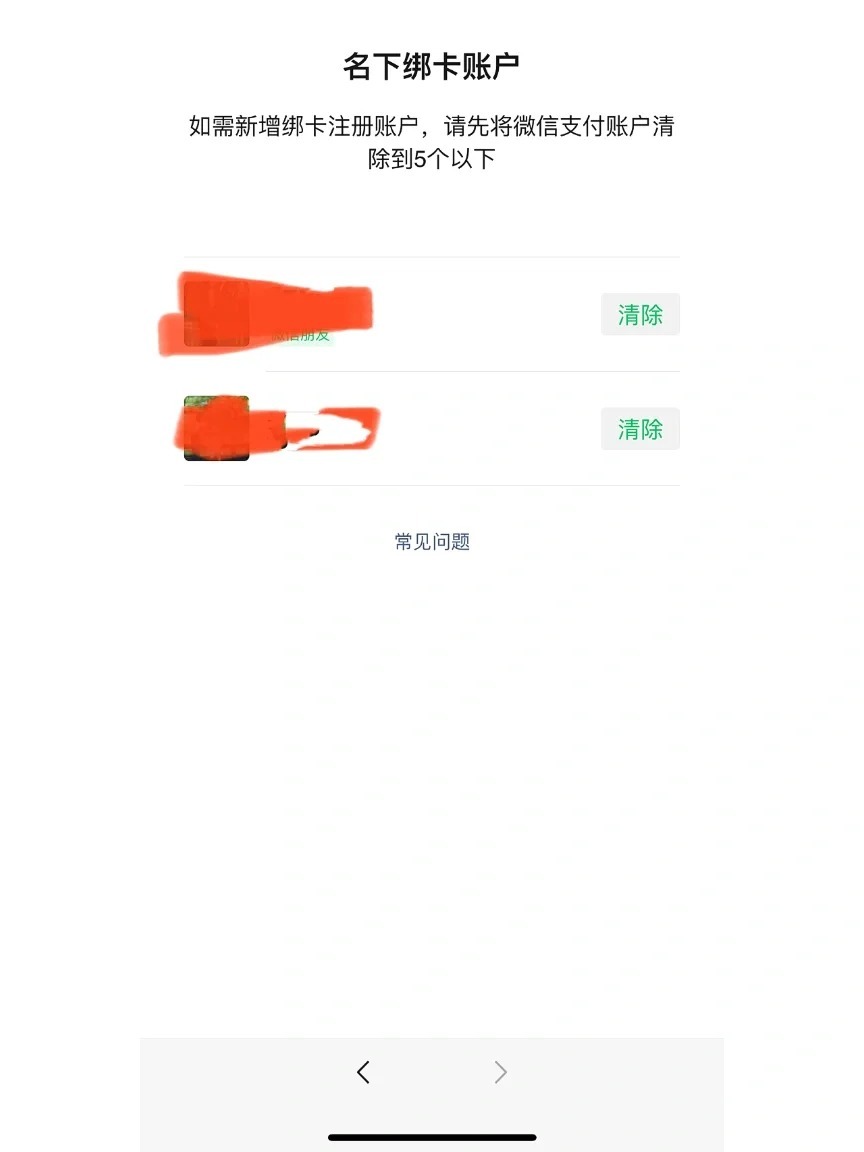Select the greyed-out forward chevron

coord(500,1071)
